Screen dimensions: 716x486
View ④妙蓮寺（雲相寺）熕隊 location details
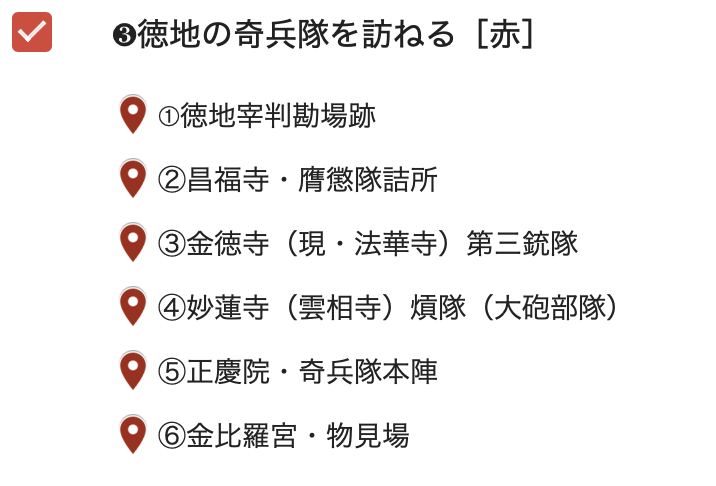pyautogui.click(x=387, y=308)
